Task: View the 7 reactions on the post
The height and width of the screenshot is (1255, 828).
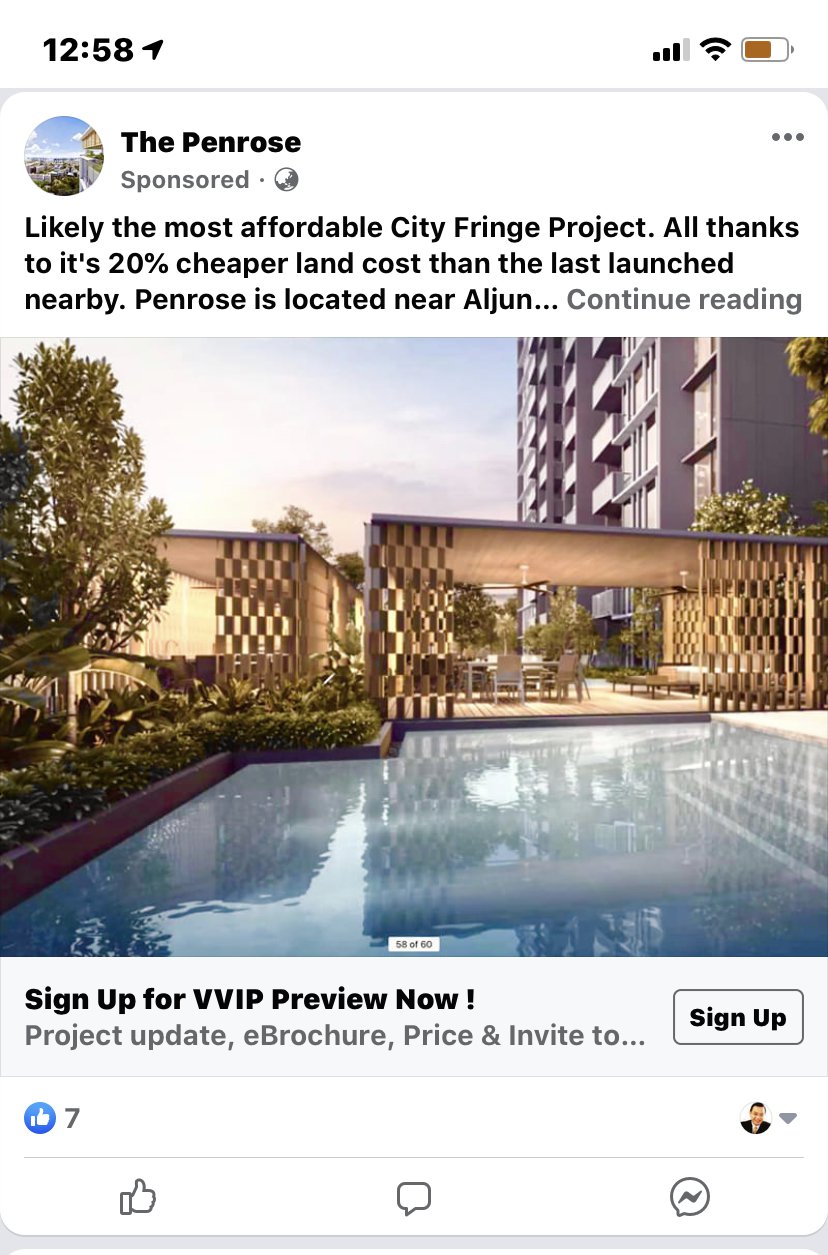Action: 52,1118
